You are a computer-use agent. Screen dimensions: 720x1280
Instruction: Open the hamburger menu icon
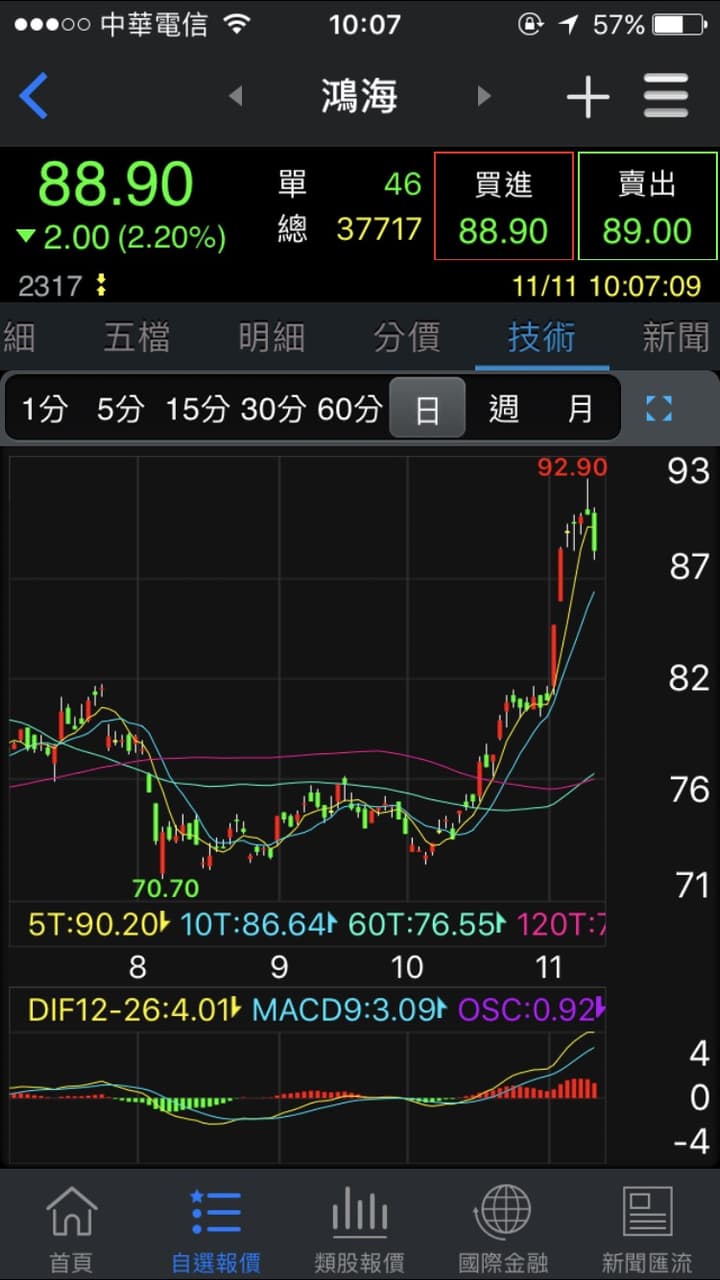coord(665,97)
